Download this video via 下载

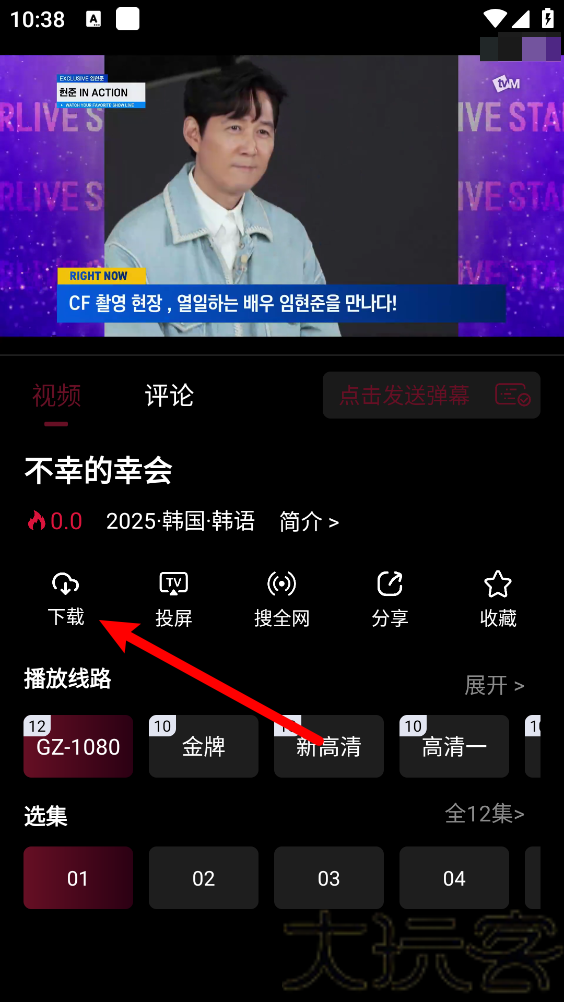[66, 599]
